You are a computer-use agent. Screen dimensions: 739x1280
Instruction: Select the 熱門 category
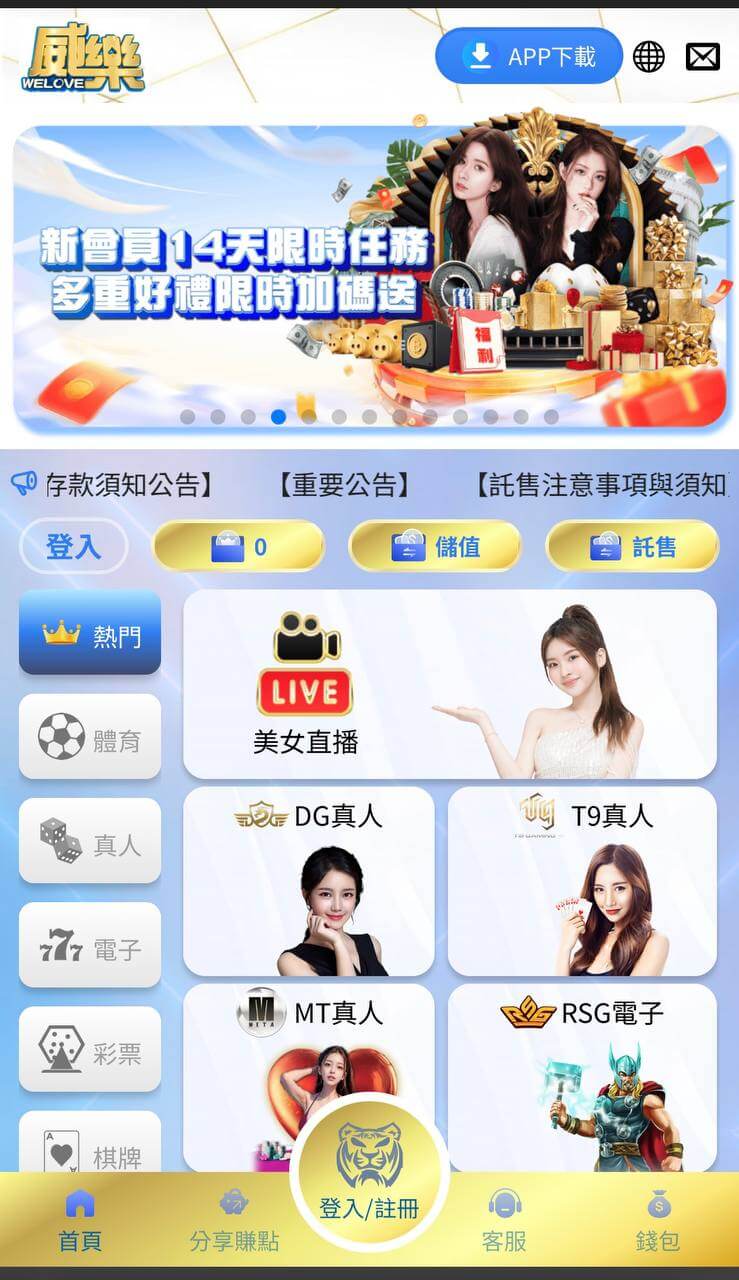click(90, 633)
